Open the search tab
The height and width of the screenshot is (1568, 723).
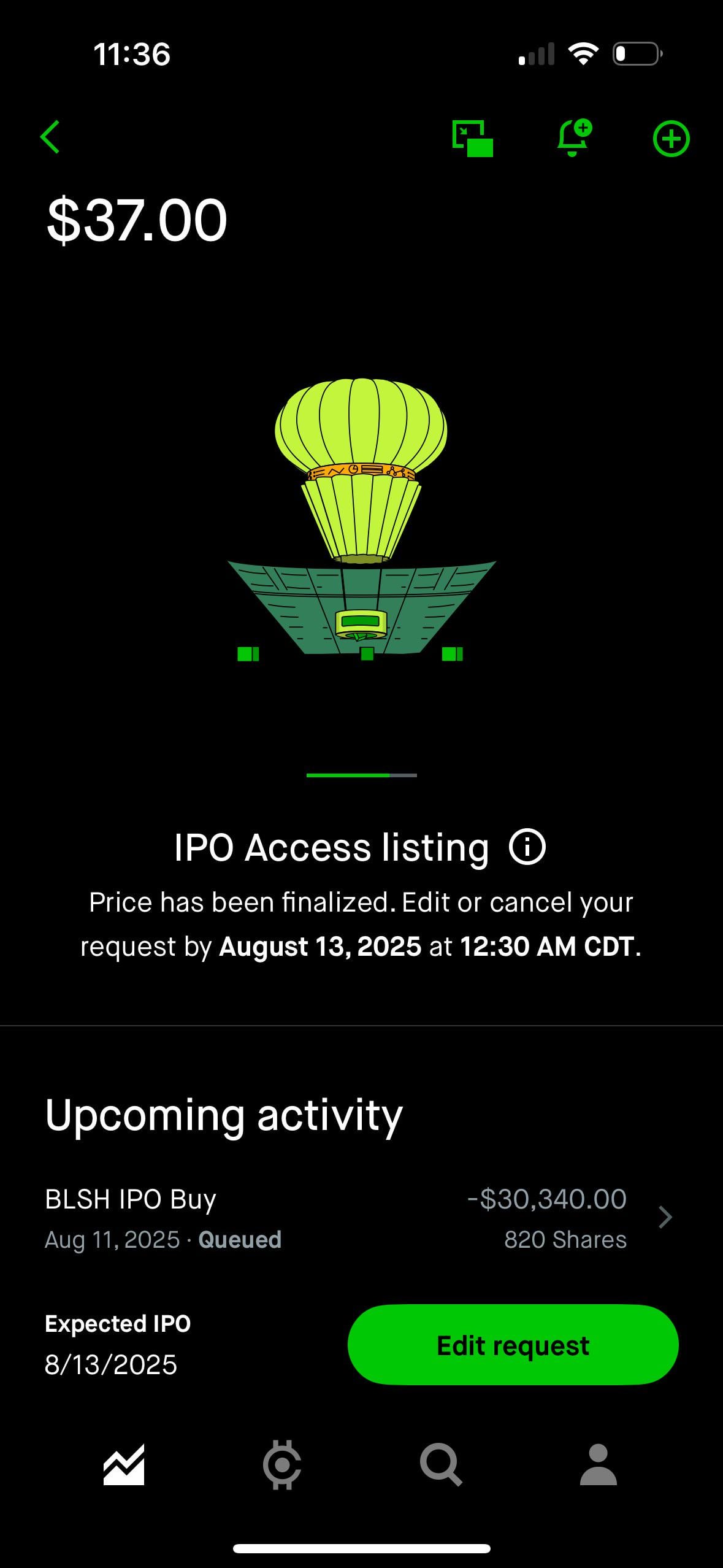click(x=440, y=1464)
